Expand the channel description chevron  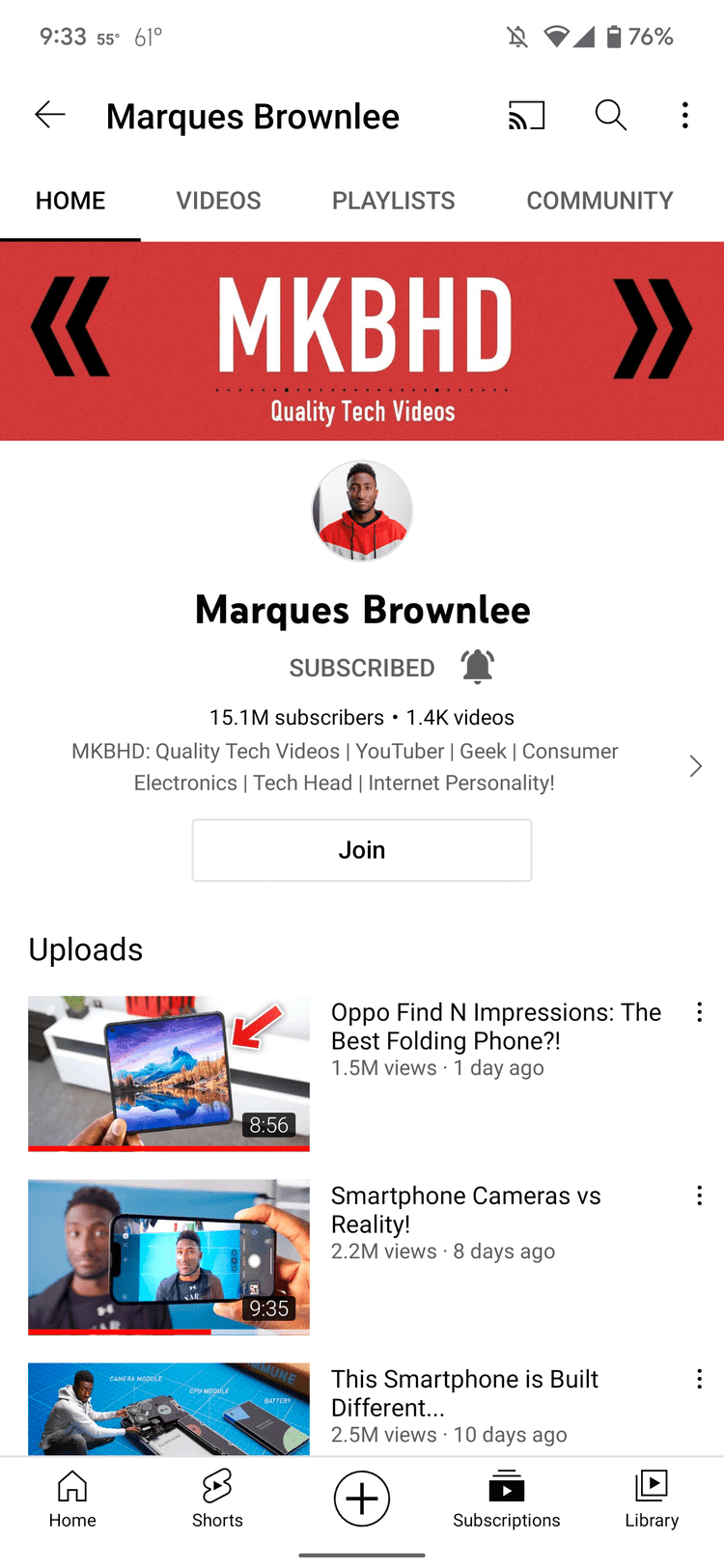point(695,766)
